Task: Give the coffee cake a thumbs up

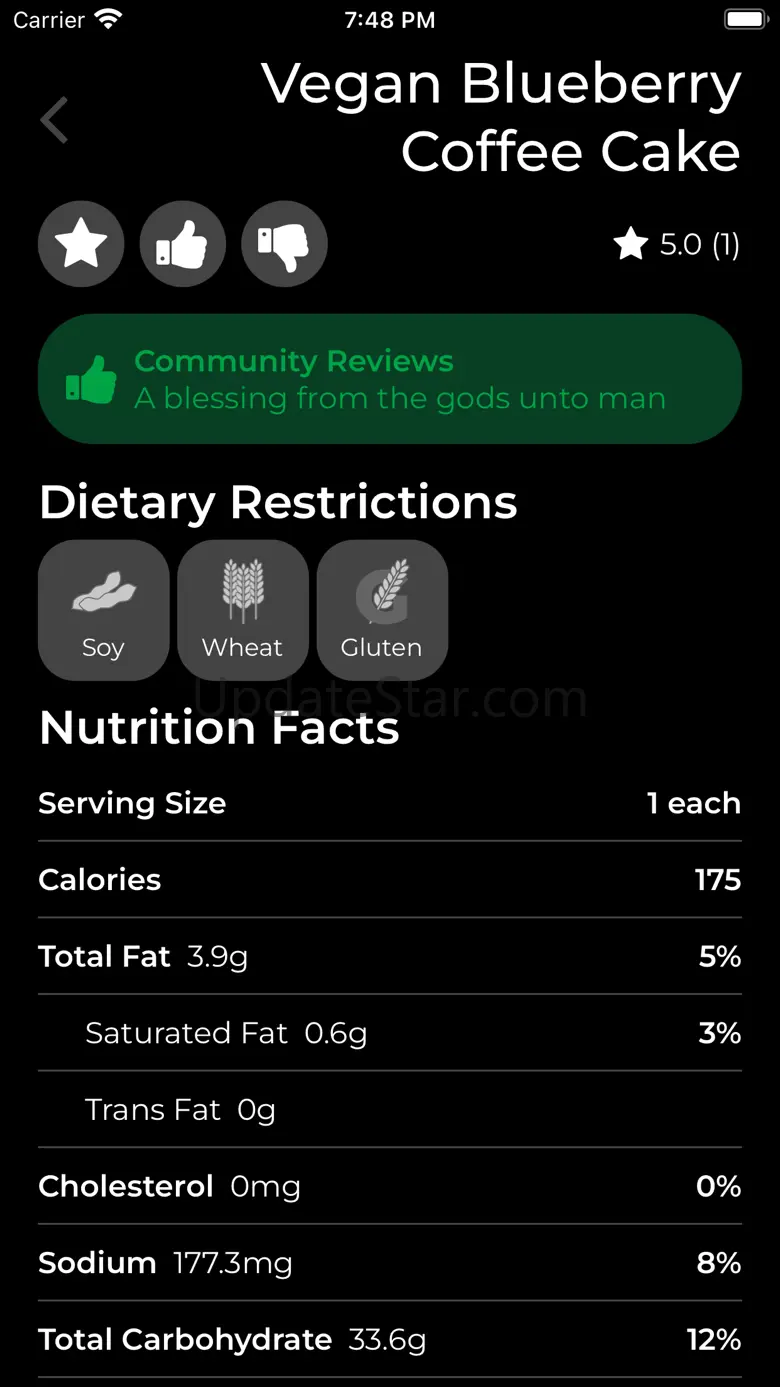Action: (183, 244)
